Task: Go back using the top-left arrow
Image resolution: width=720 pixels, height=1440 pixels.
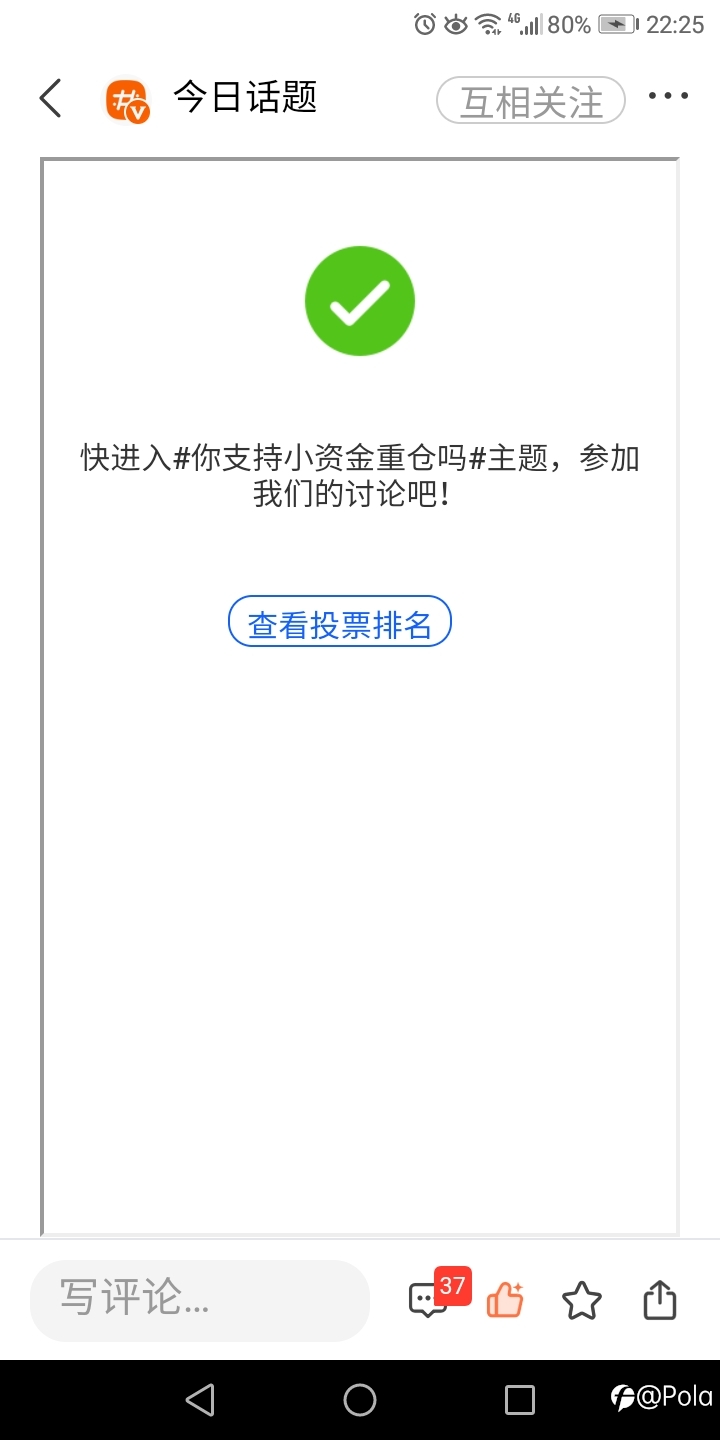Action: click(51, 98)
